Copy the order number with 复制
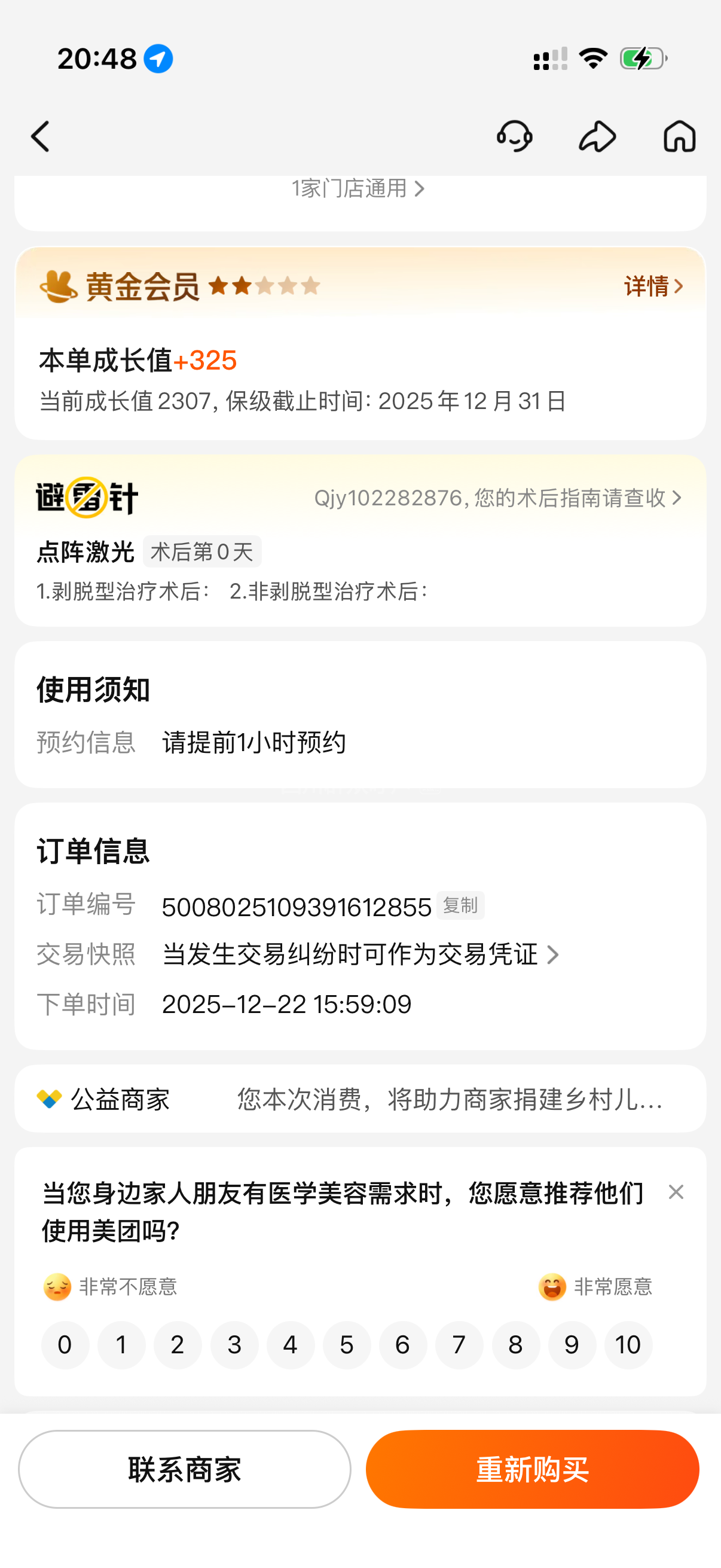The image size is (721, 1568). (x=460, y=905)
